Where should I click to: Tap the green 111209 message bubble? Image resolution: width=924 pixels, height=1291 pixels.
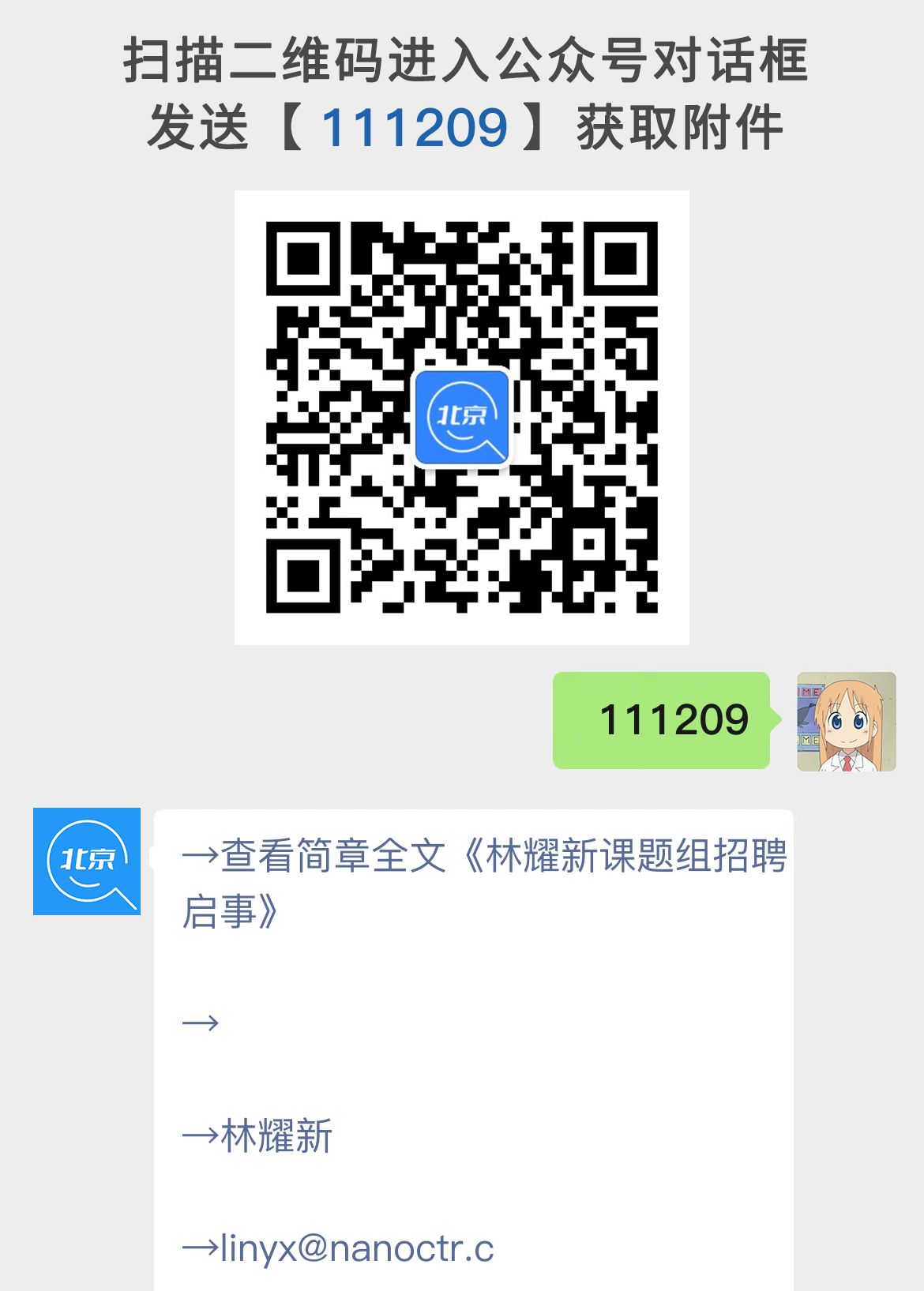662,720
